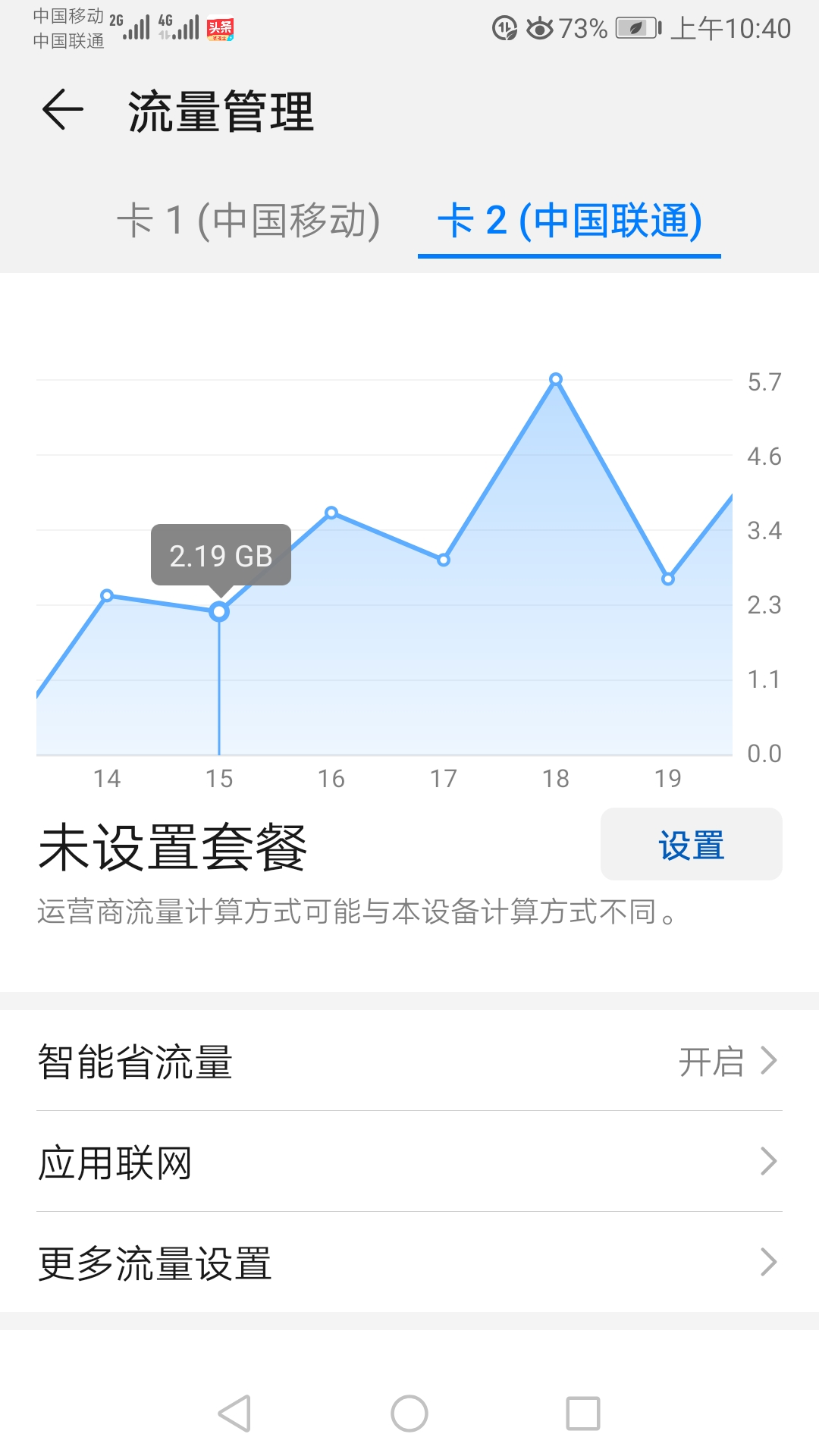This screenshot has height=1456, width=819.
Task: Tap the navigation back triangle
Action: pyautogui.click(x=235, y=1408)
